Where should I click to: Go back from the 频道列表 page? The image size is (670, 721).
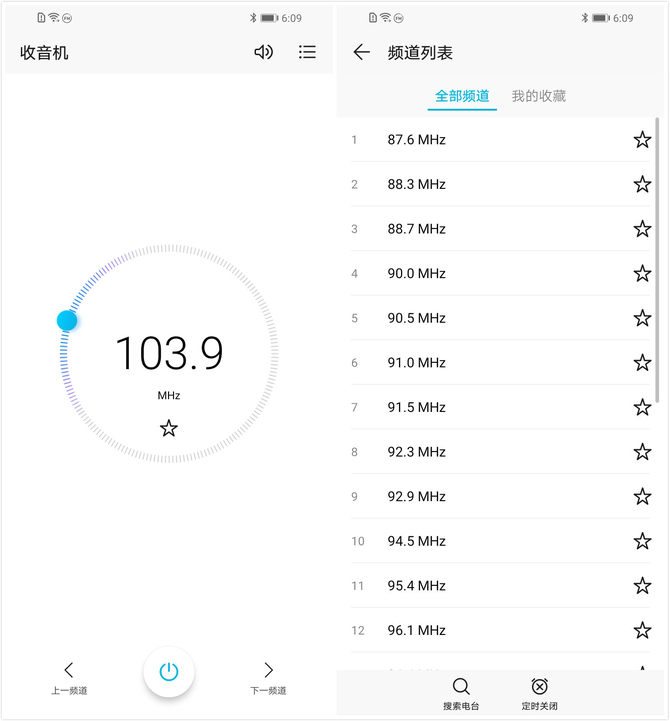click(362, 53)
